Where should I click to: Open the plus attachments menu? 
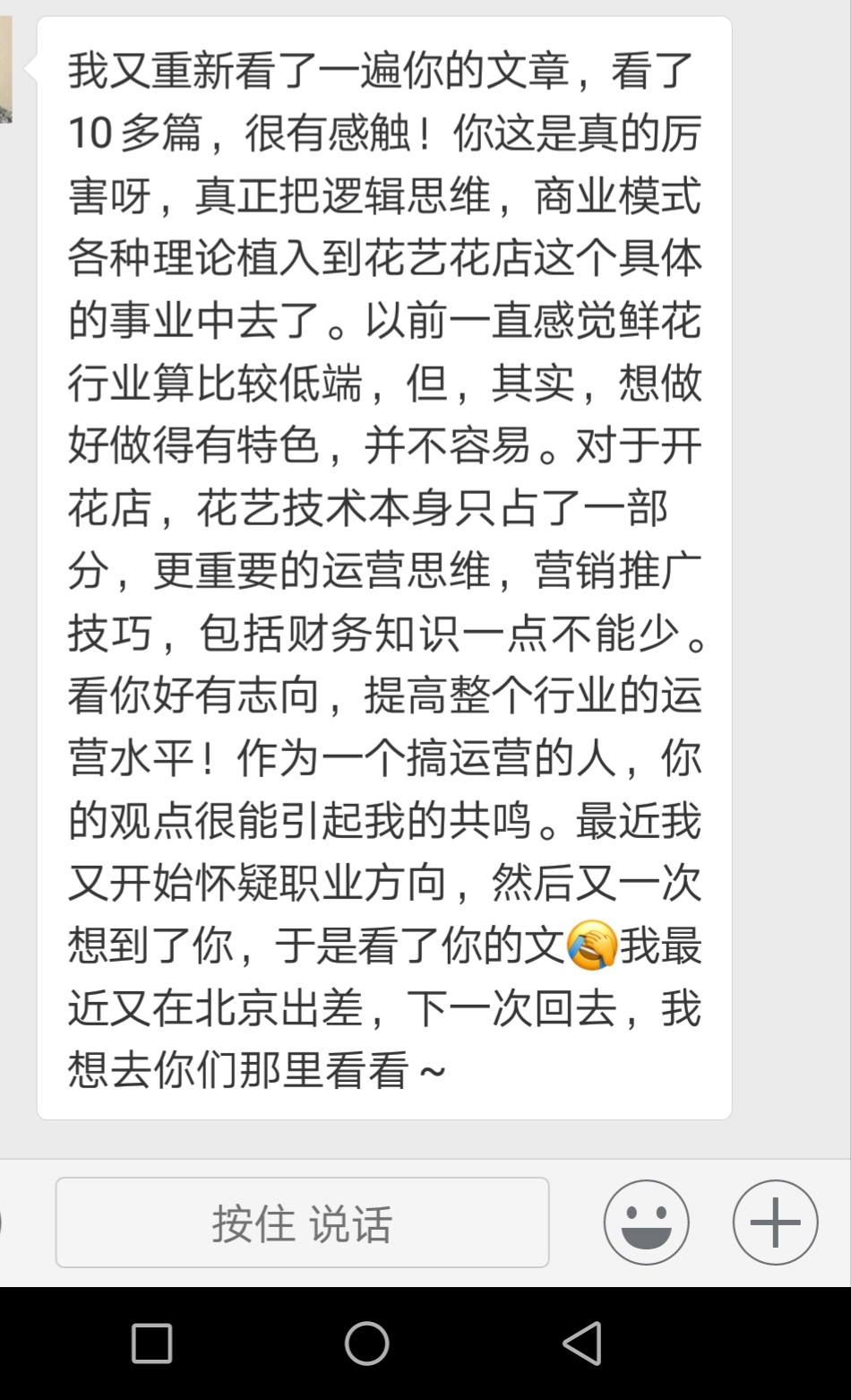[775, 1223]
